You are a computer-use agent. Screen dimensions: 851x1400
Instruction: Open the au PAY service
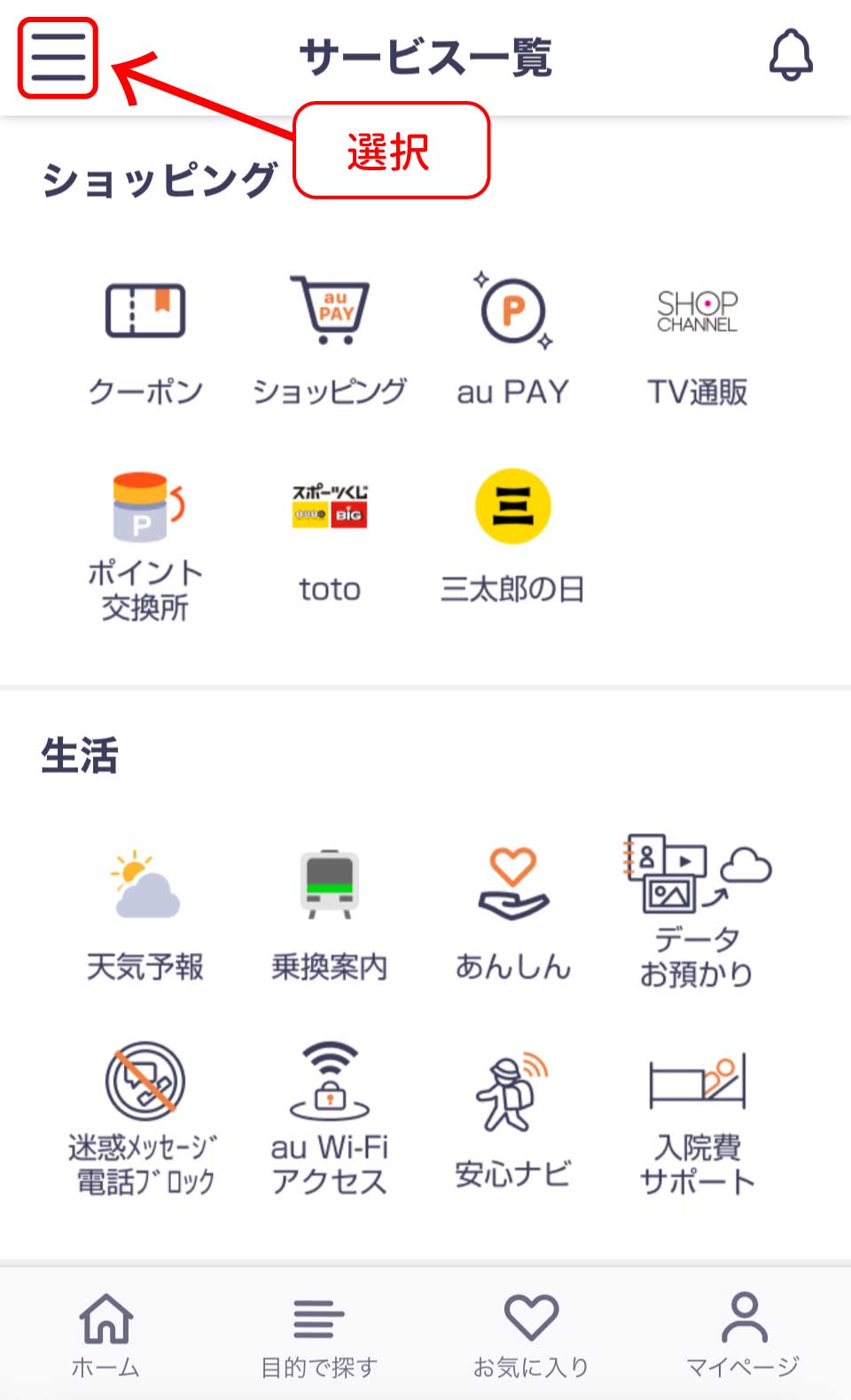(x=513, y=341)
